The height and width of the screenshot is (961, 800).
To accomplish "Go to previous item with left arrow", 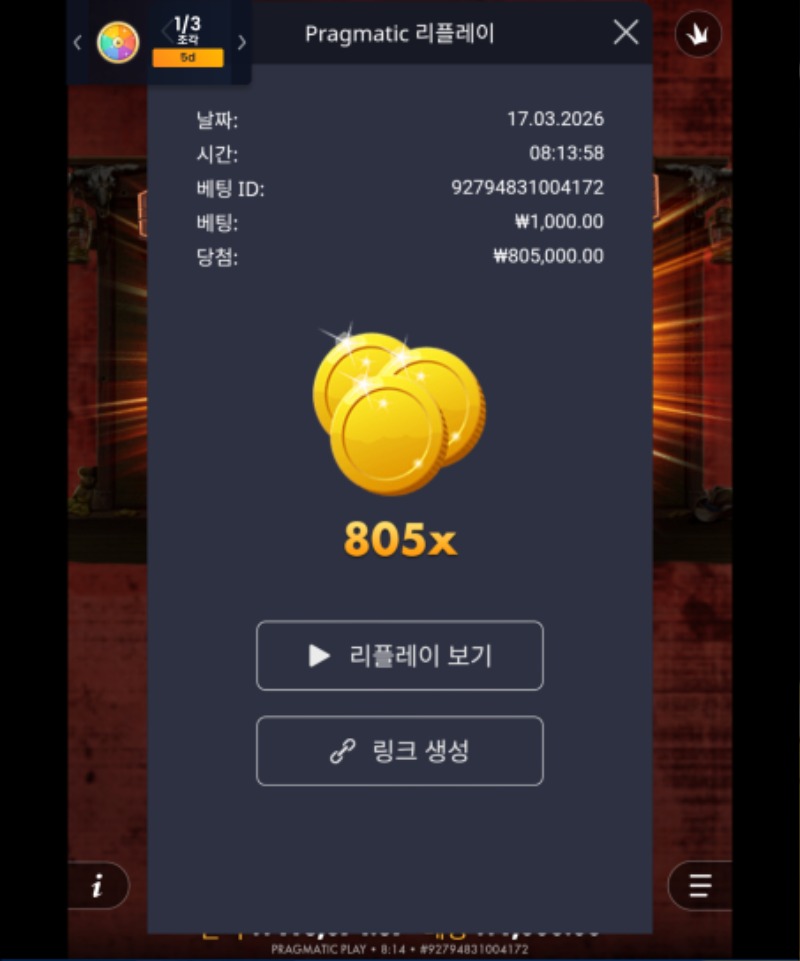I will (x=78, y=43).
